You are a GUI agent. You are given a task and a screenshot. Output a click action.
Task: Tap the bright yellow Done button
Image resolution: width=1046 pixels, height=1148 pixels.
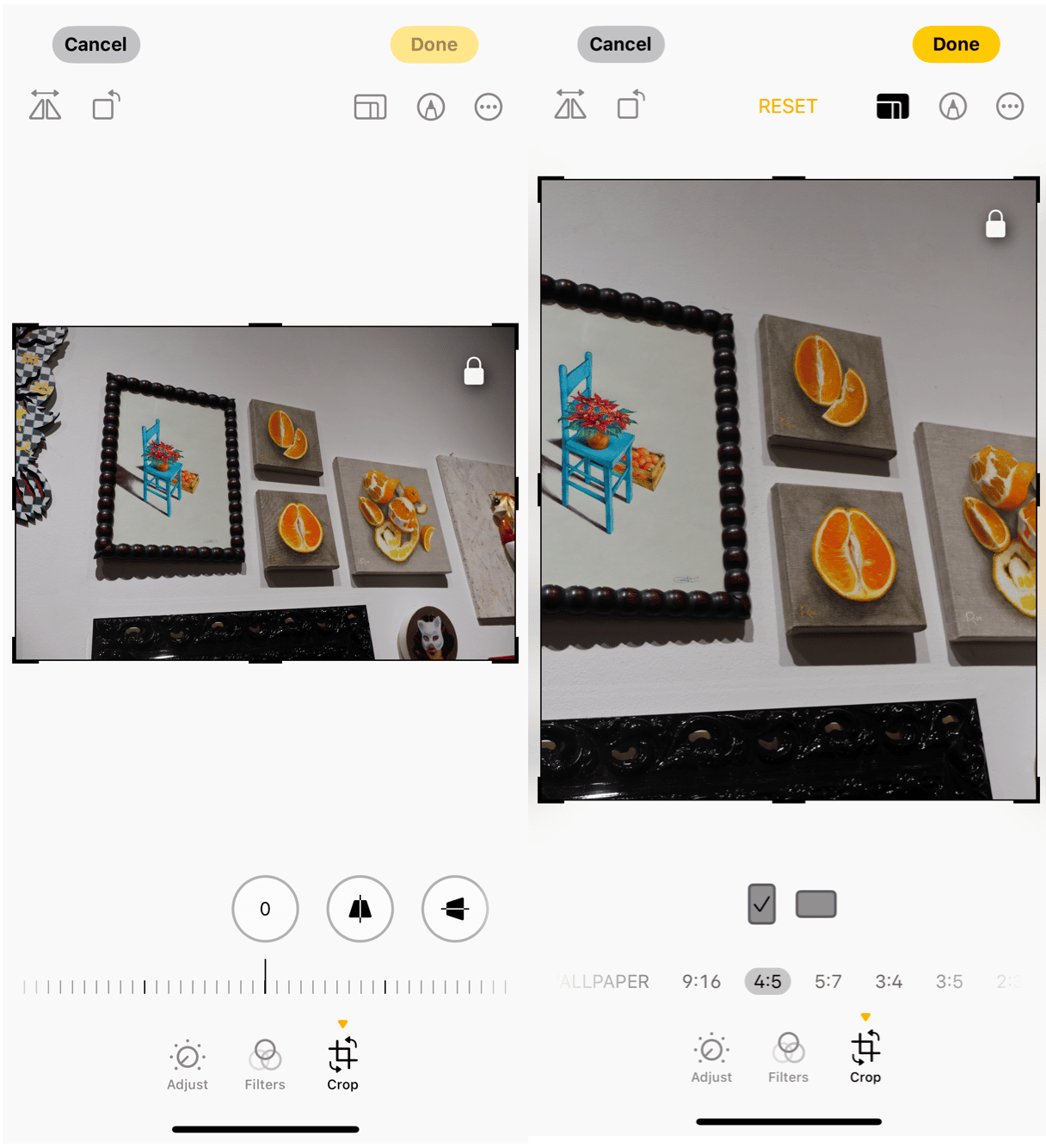tap(956, 45)
